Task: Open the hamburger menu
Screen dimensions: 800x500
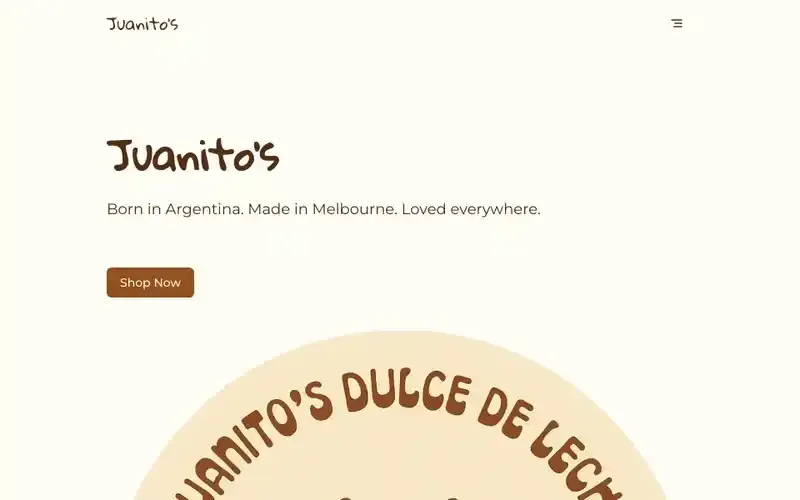Action: pyautogui.click(x=677, y=23)
